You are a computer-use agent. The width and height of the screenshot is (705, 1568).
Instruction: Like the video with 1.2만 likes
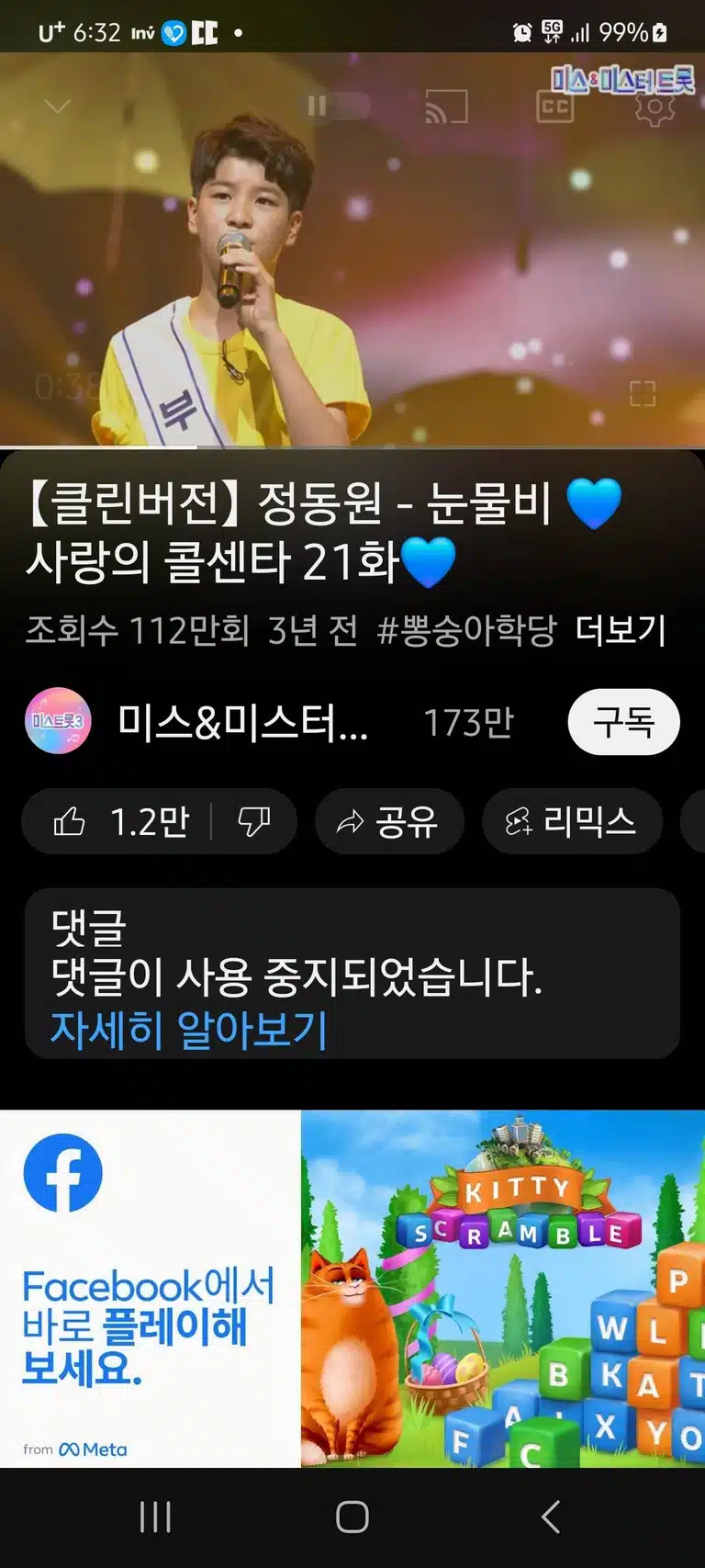(x=120, y=821)
